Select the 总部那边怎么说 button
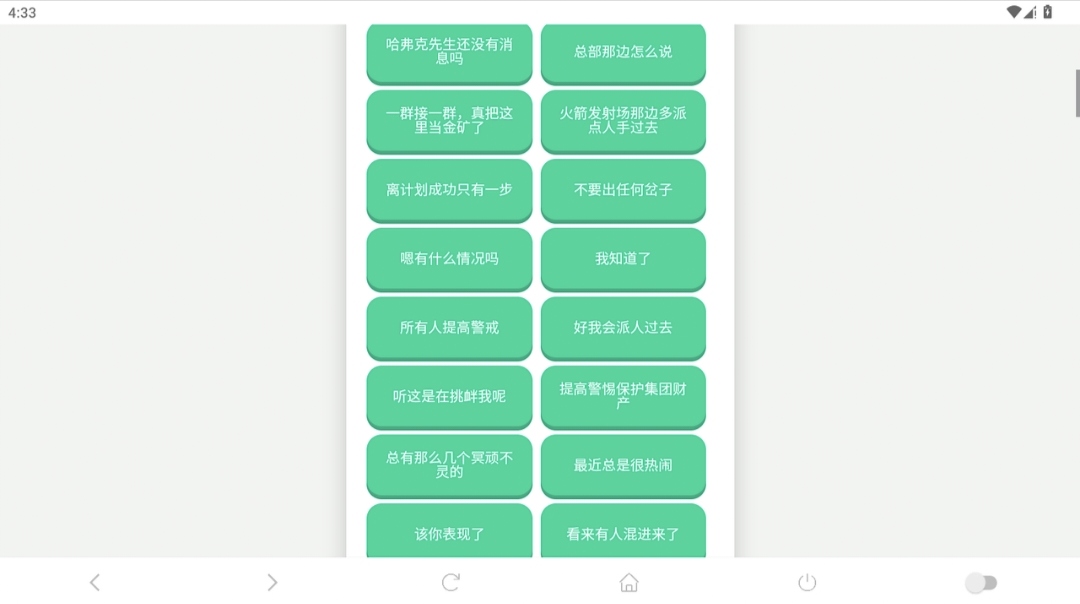 pos(623,52)
